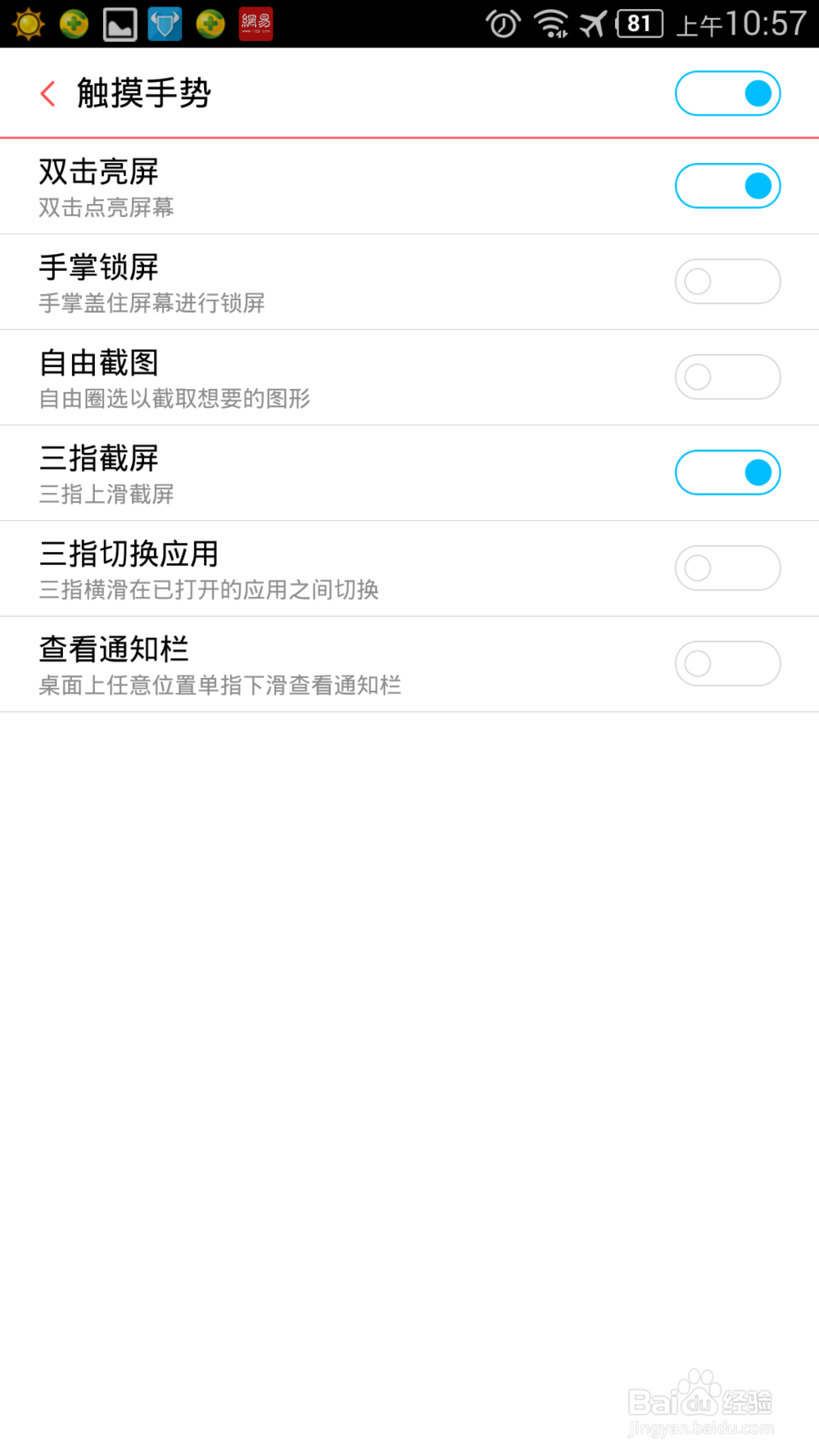Tap the battery level 81 indicator
Image resolution: width=819 pixels, height=1456 pixels.
click(x=639, y=24)
